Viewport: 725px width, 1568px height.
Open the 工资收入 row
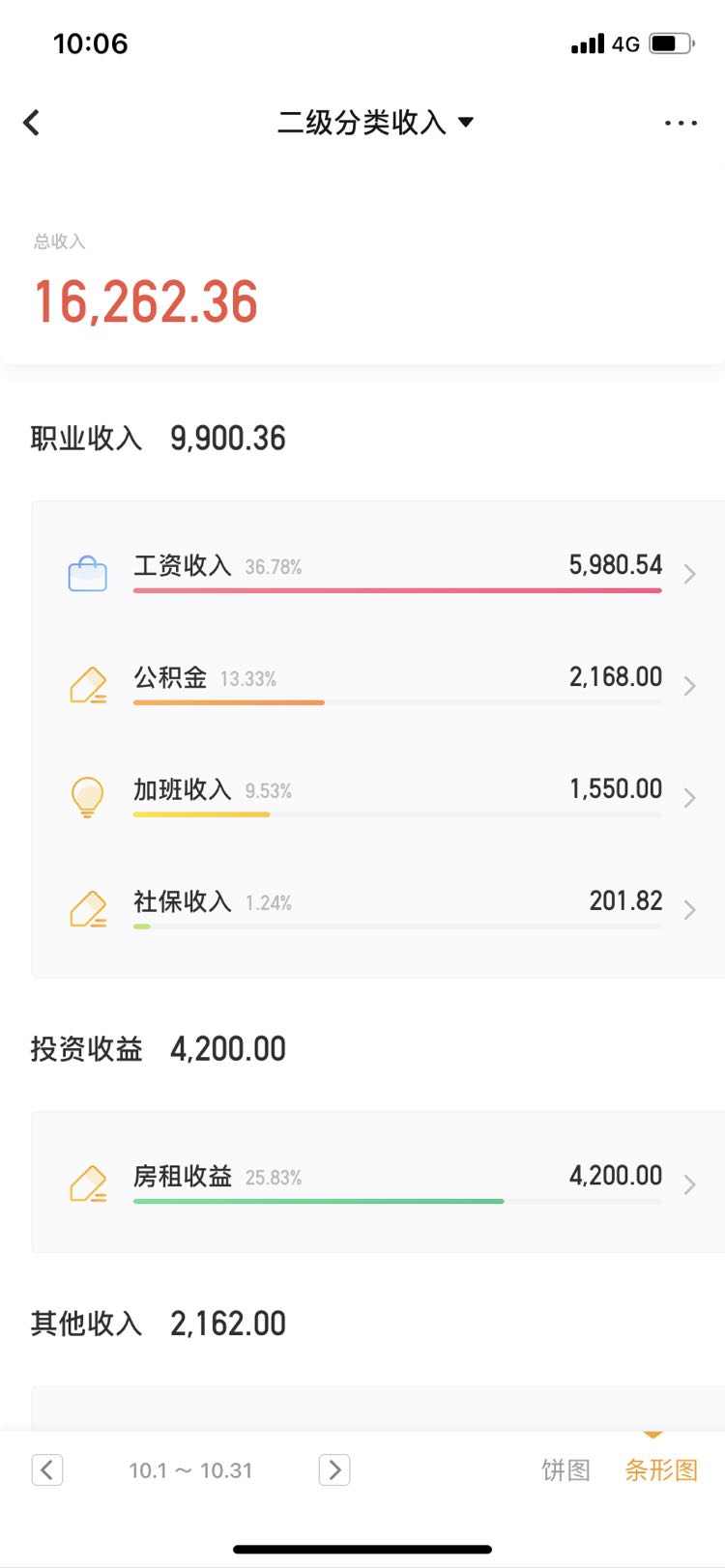pos(379,574)
